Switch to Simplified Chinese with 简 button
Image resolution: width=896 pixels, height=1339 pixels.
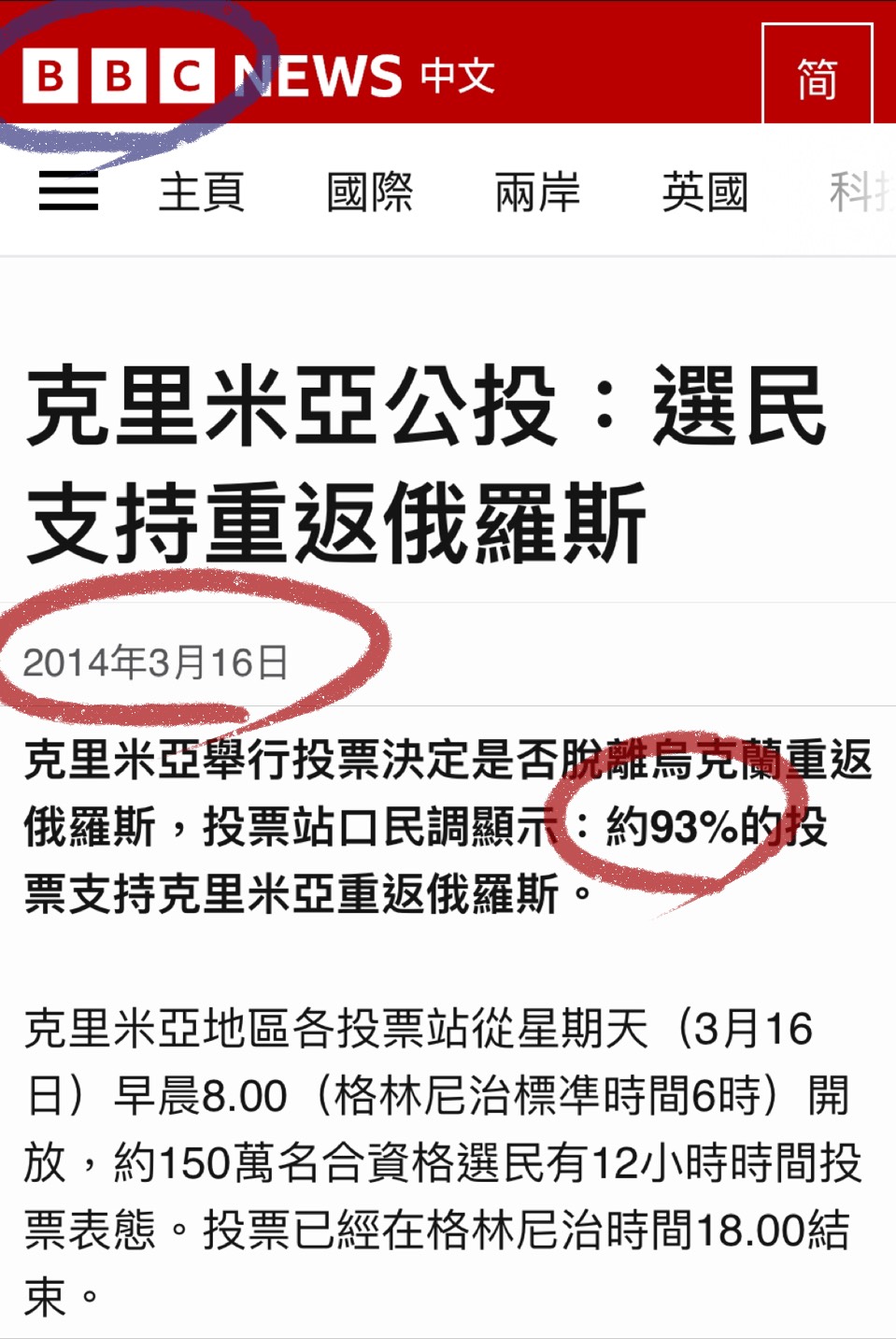(817, 76)
